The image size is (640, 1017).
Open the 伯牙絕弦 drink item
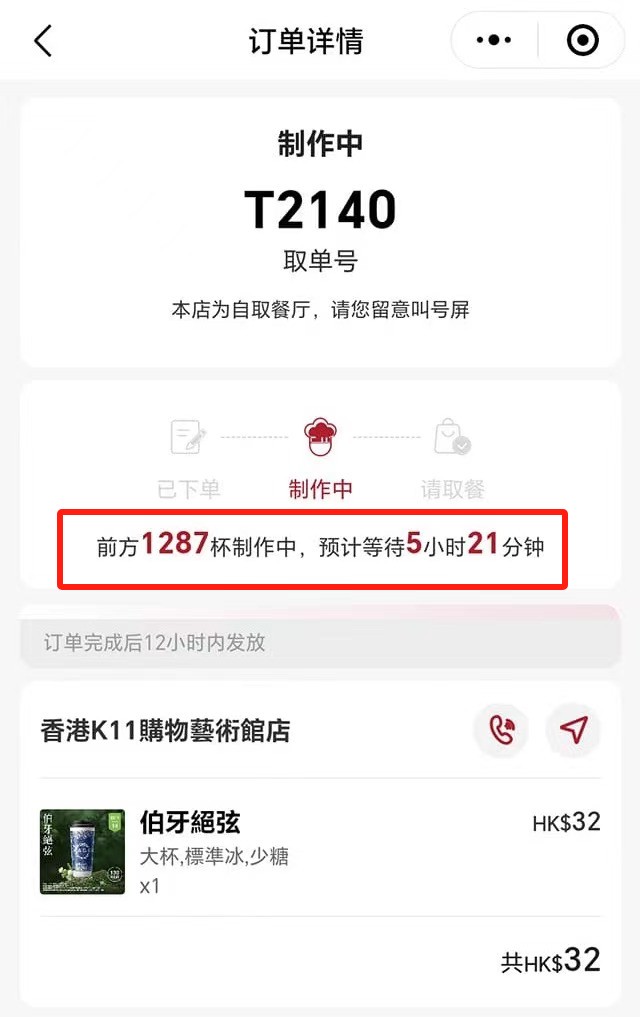[x=190, y=823]
